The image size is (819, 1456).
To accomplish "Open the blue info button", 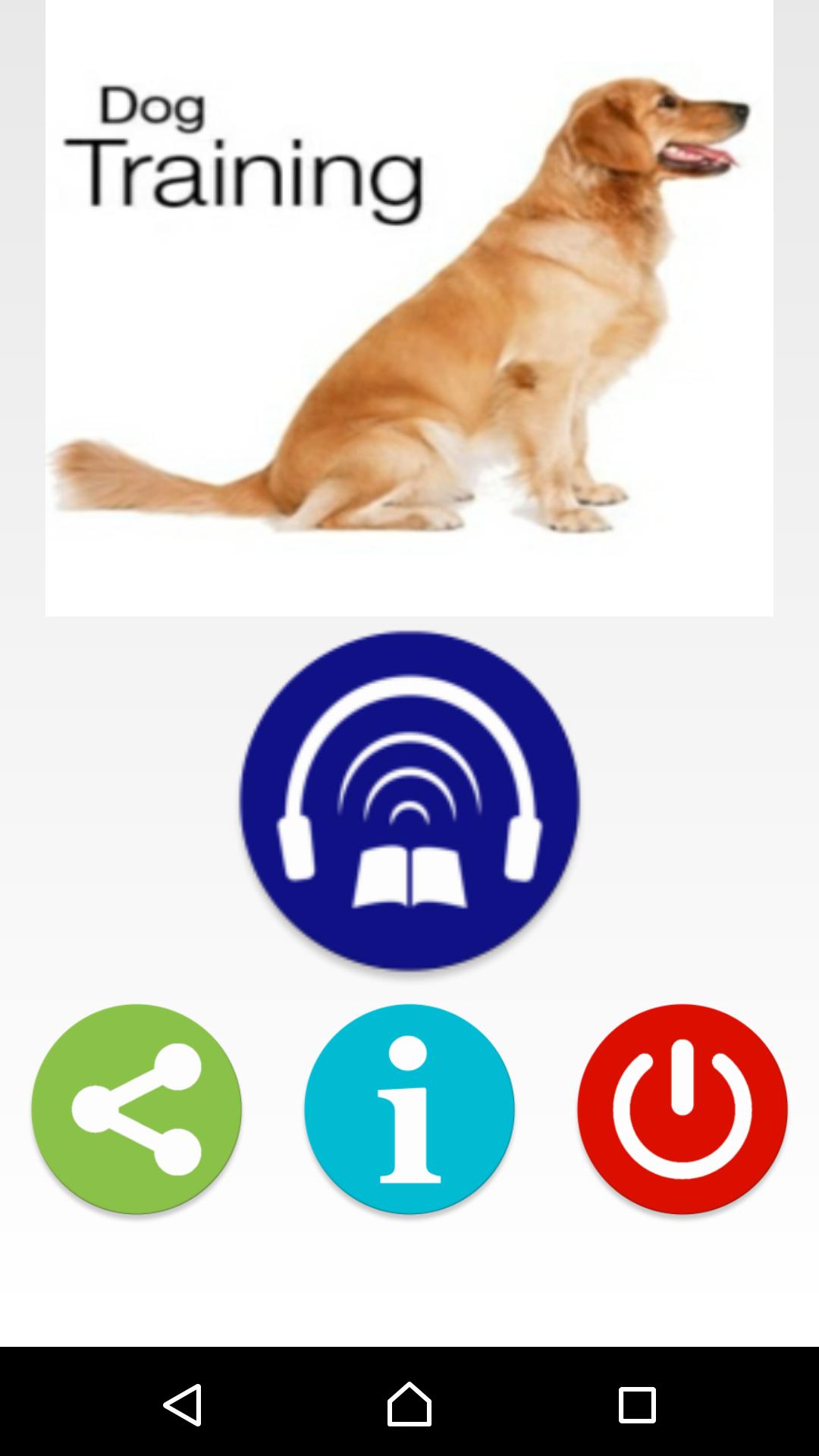I will (409, 1109).
